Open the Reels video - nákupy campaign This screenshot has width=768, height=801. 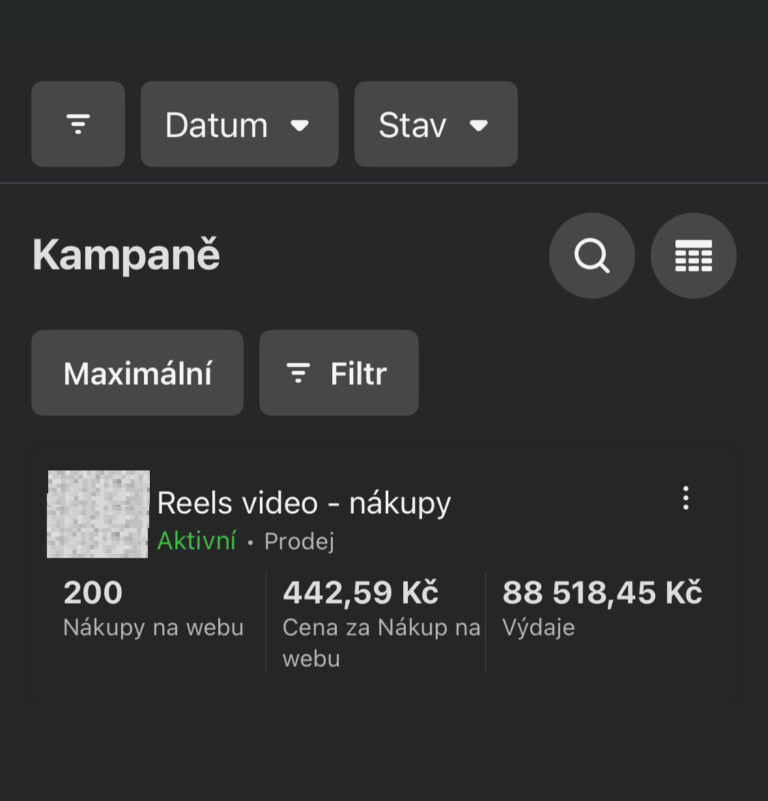304,502
